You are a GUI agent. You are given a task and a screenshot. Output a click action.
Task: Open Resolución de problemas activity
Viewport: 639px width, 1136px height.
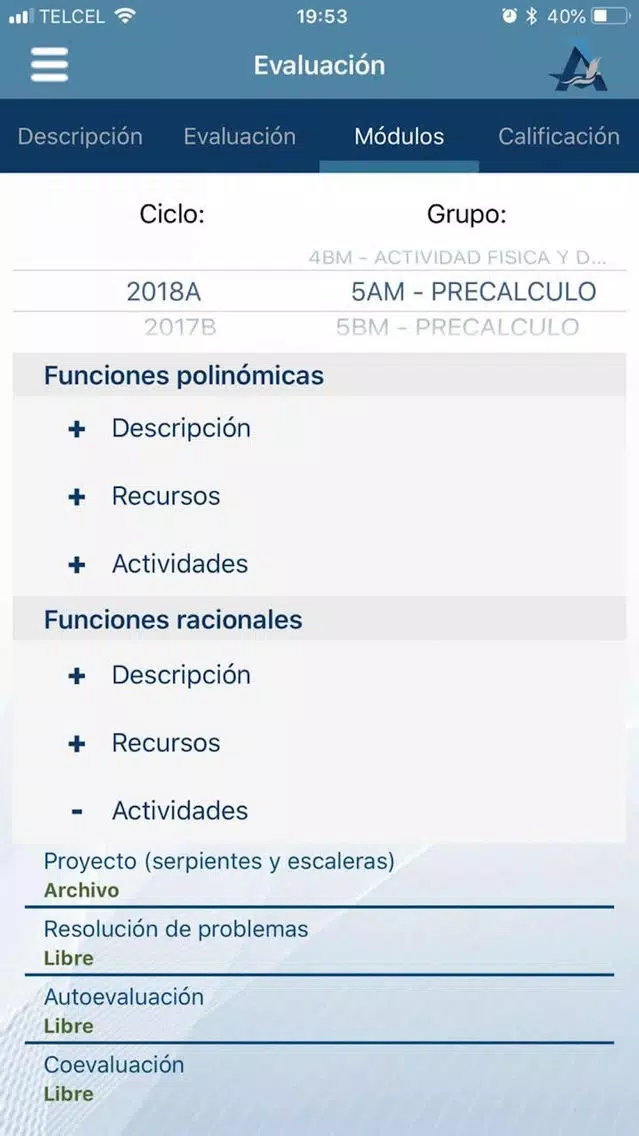319,943
